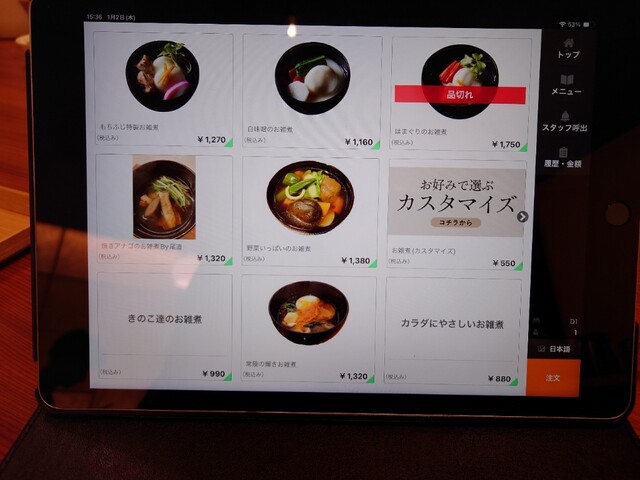Open the メニュー section
Viewport: 640px width, 480px height.
(567, 85)
